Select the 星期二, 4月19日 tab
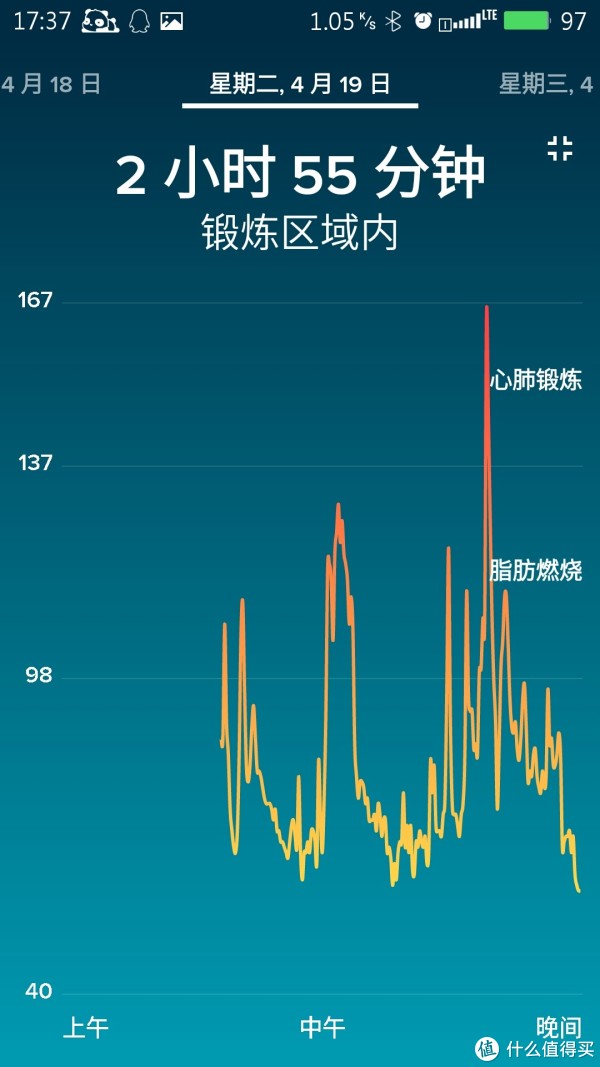This screenshot has height=1067, width=600. point(300,84)
